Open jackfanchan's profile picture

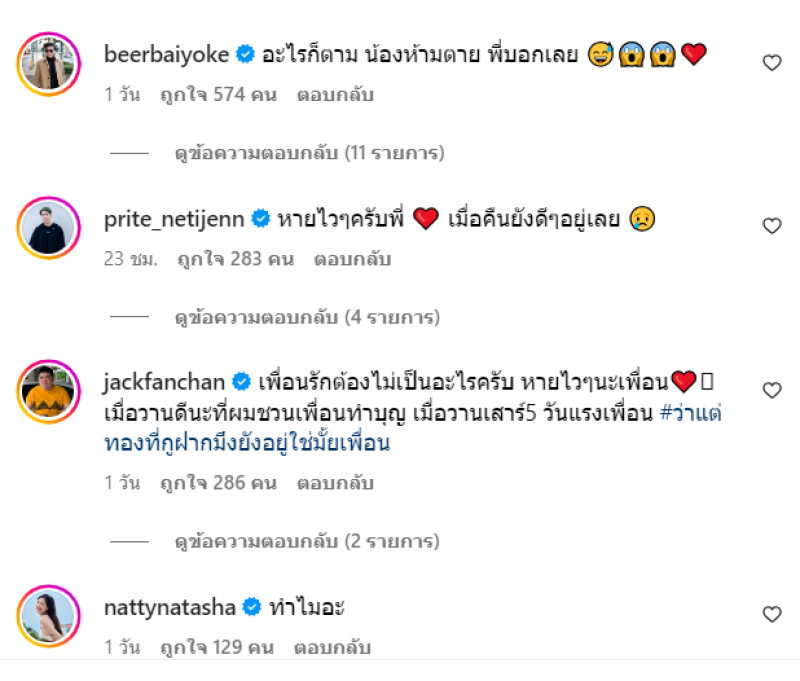tap(48, 391)
